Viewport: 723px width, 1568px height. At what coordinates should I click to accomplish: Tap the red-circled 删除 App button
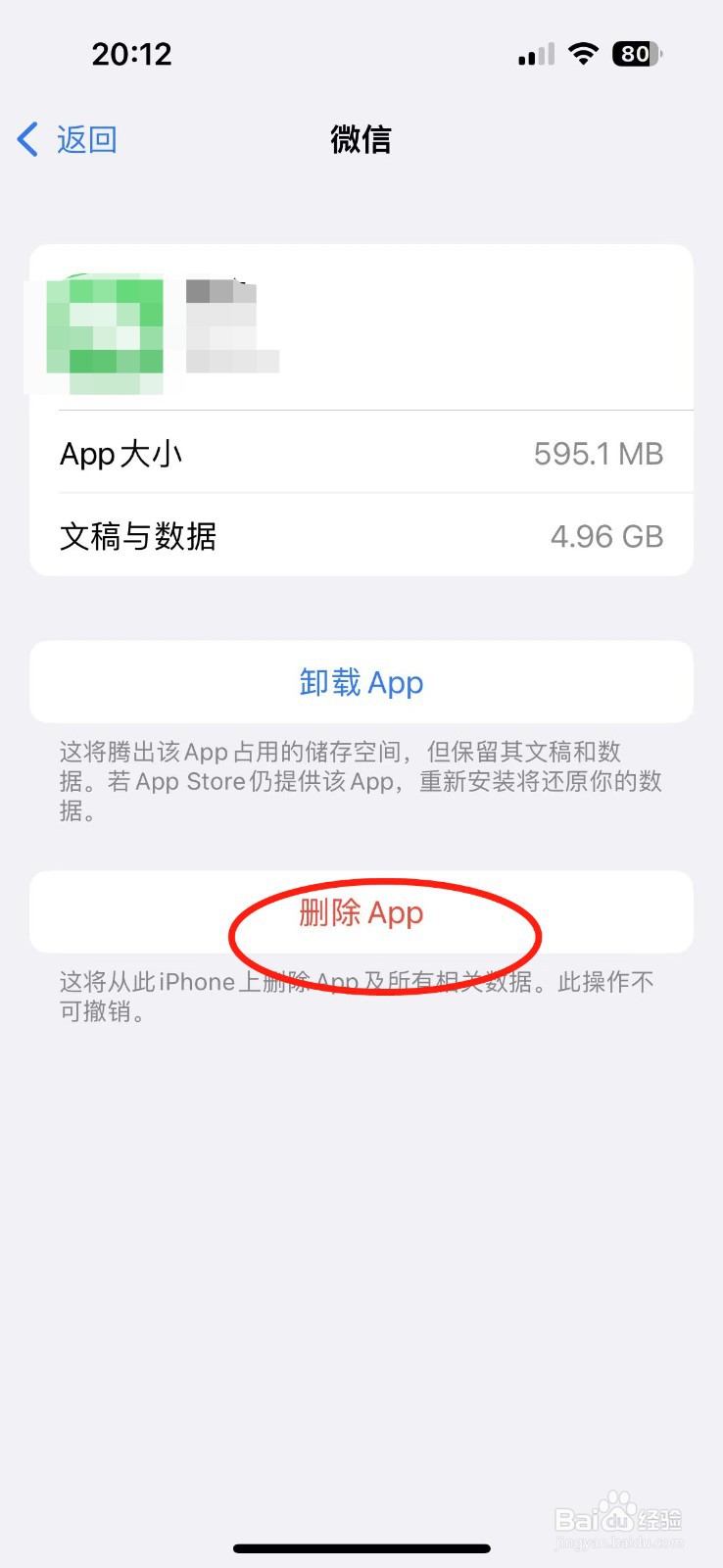click(361, 912)
